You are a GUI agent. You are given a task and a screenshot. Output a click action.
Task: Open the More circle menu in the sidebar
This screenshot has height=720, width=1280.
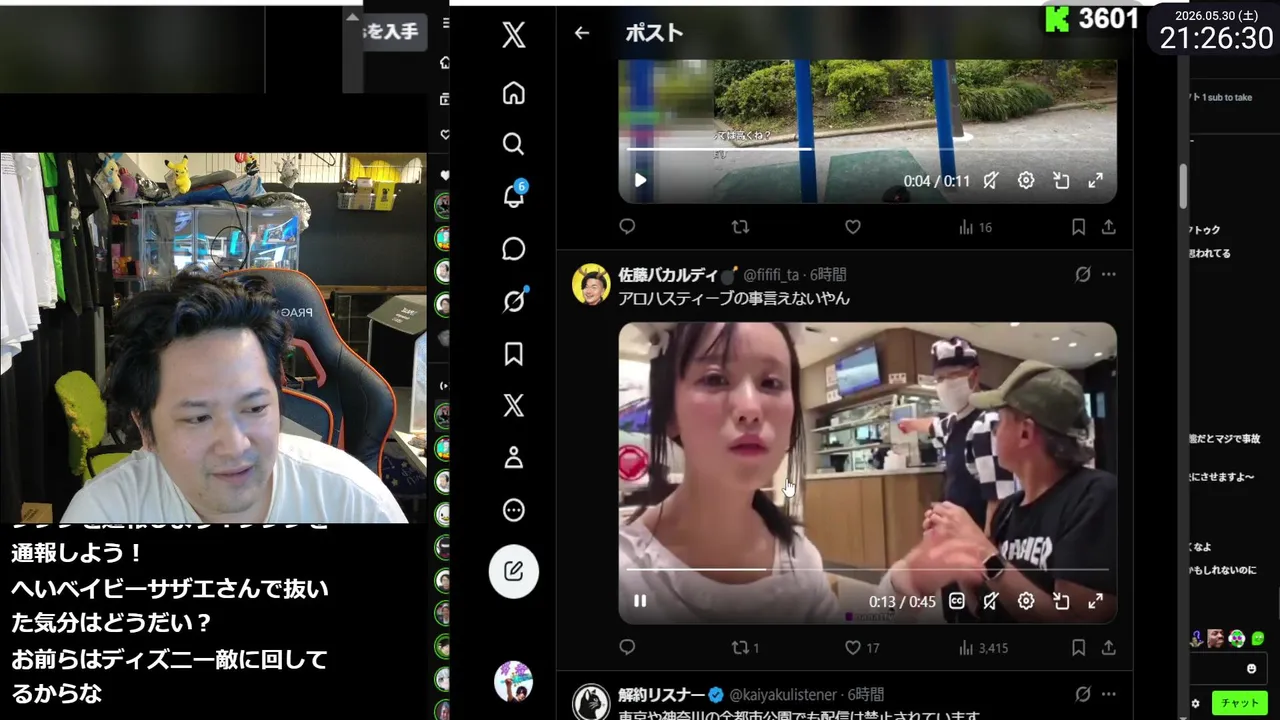(x=514, y=510)
